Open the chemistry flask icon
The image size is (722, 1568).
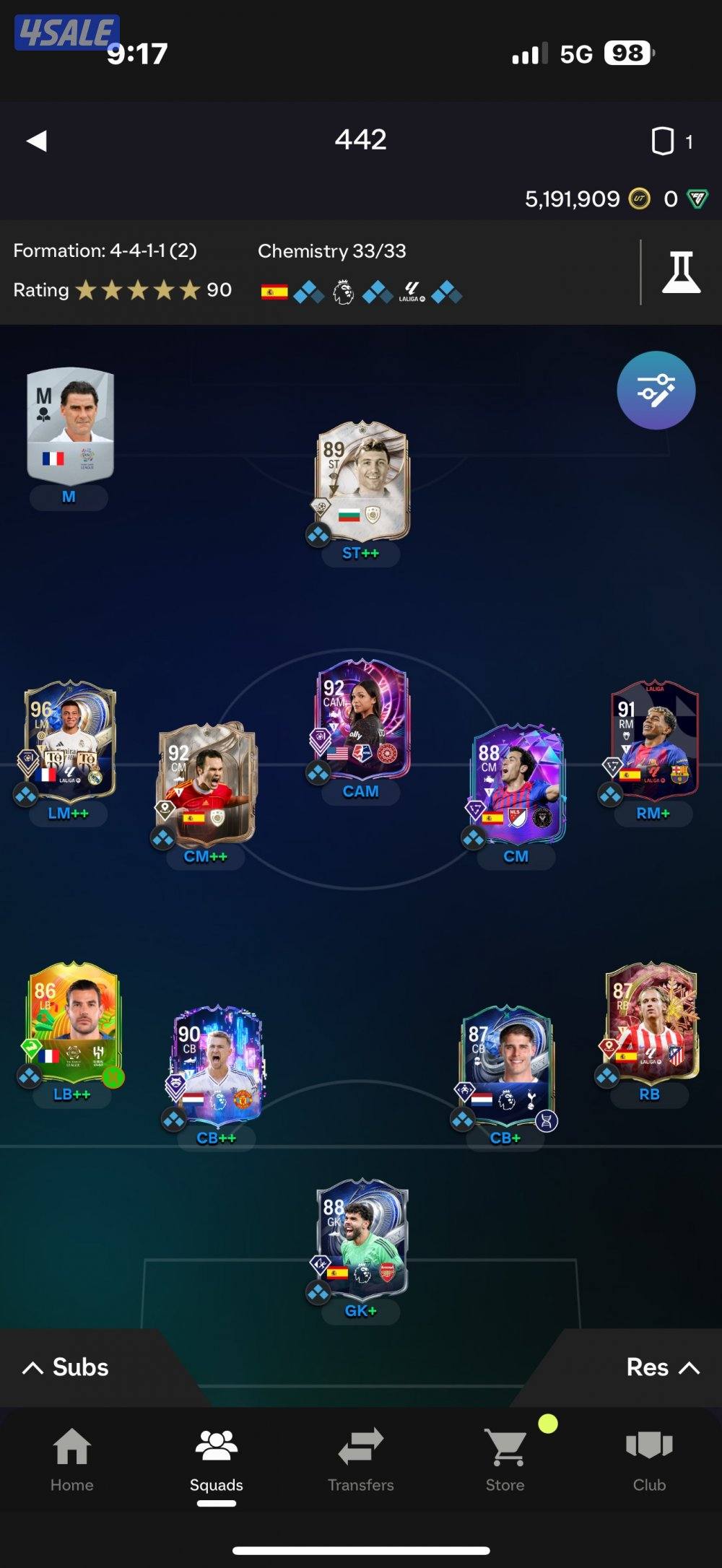point(681,272)
